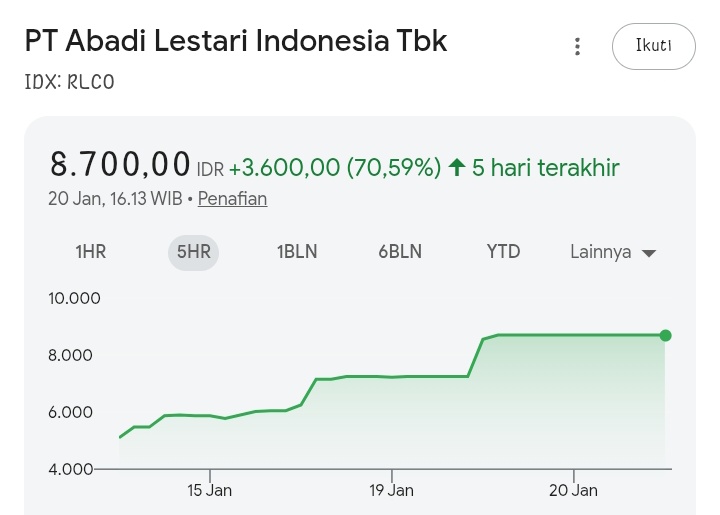This screenshot has width=720, height=515.
Task: Follow the stock with the Ikuti button
Action: pos(653,46)
